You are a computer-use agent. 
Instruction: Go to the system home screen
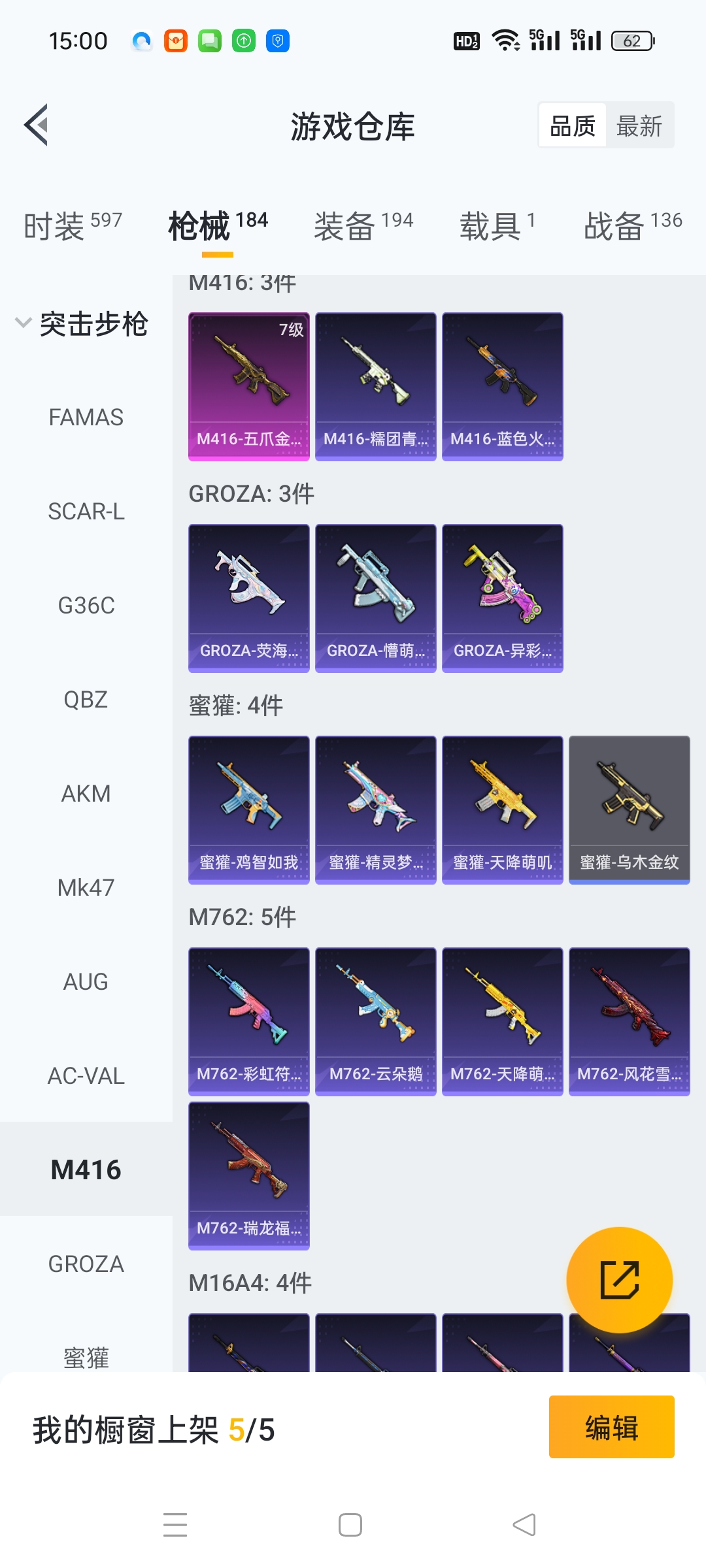click(x=350, y=1525)
